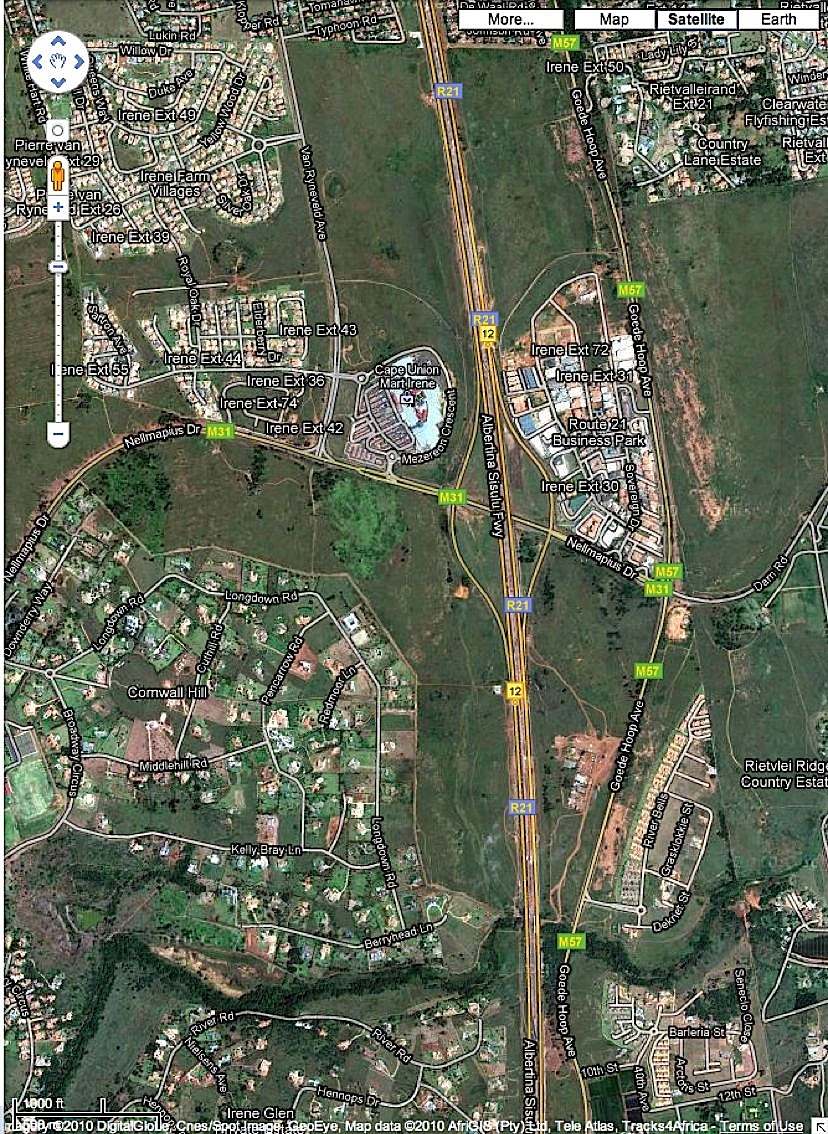Viewport: 828px width, 1134px height.
Task: Pan the map down with the arrow
Action: click(58, 82)
